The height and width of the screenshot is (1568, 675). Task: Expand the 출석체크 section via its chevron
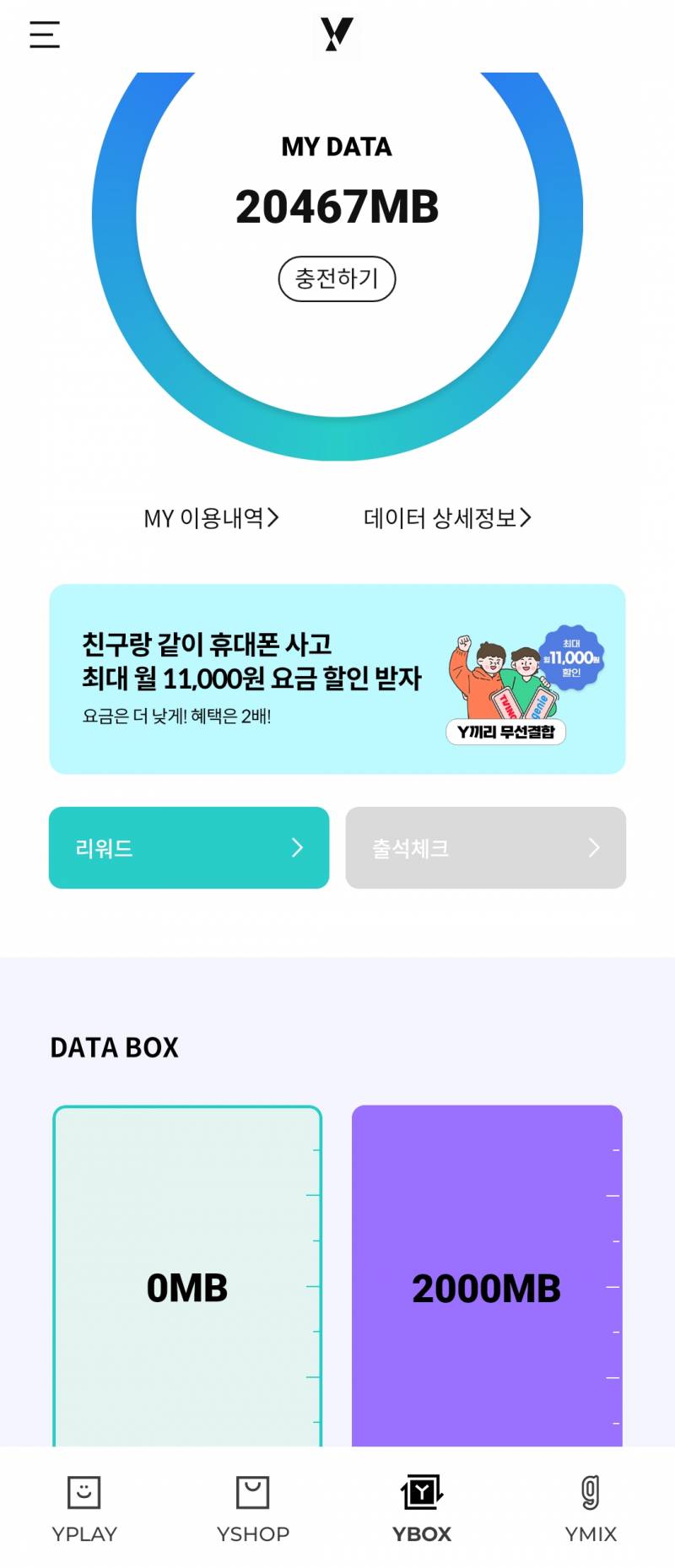[593, 847]
